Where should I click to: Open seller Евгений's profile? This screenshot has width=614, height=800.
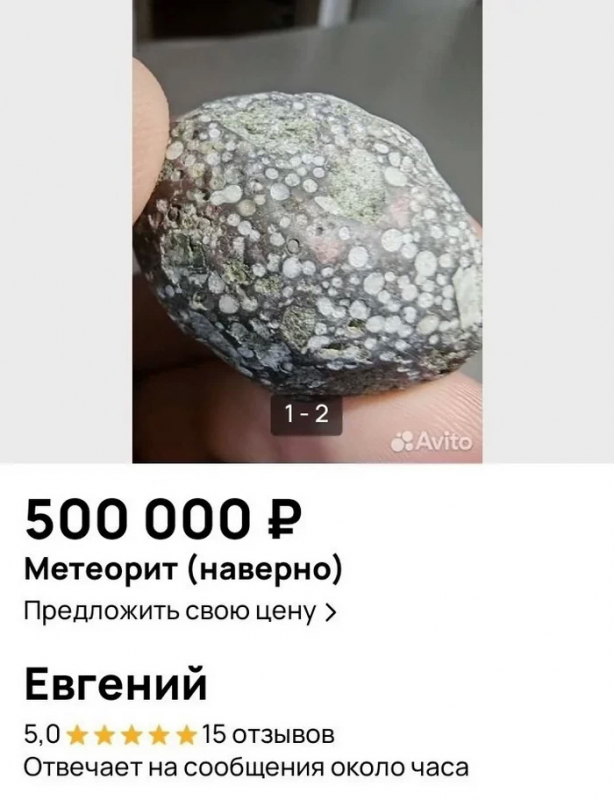116,685
